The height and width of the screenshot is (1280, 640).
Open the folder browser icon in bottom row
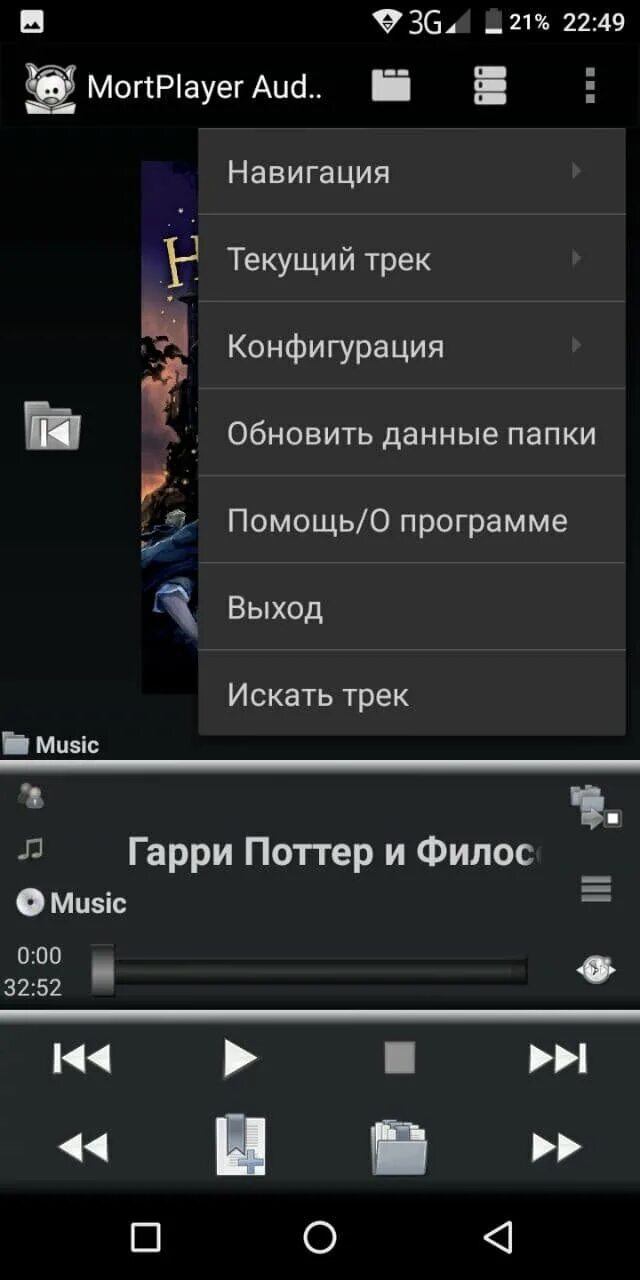point(399,1147)
